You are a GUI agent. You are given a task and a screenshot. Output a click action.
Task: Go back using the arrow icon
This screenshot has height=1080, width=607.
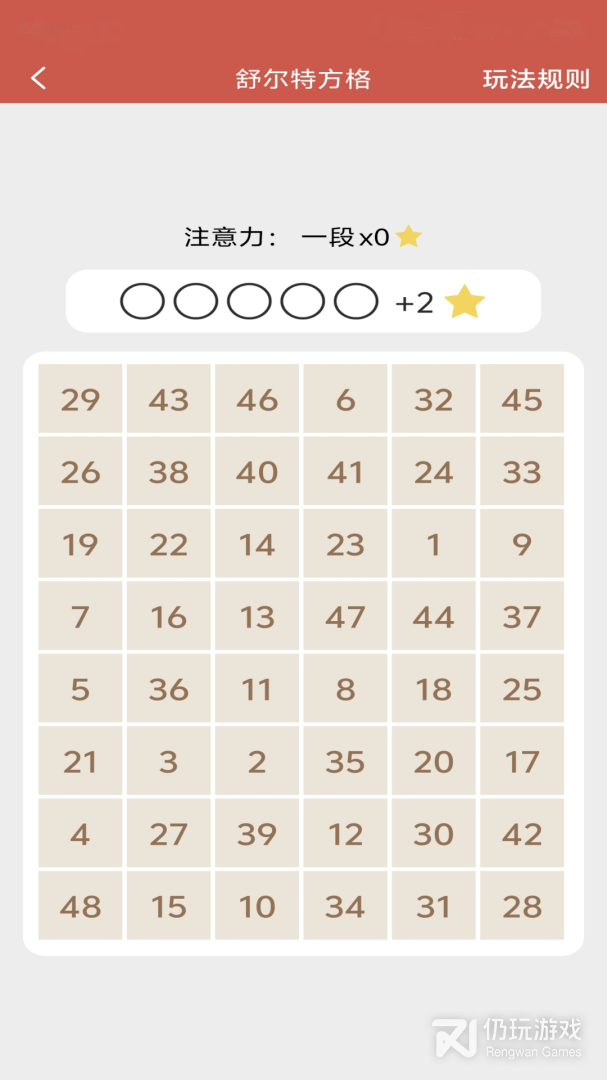pos(39,78)
